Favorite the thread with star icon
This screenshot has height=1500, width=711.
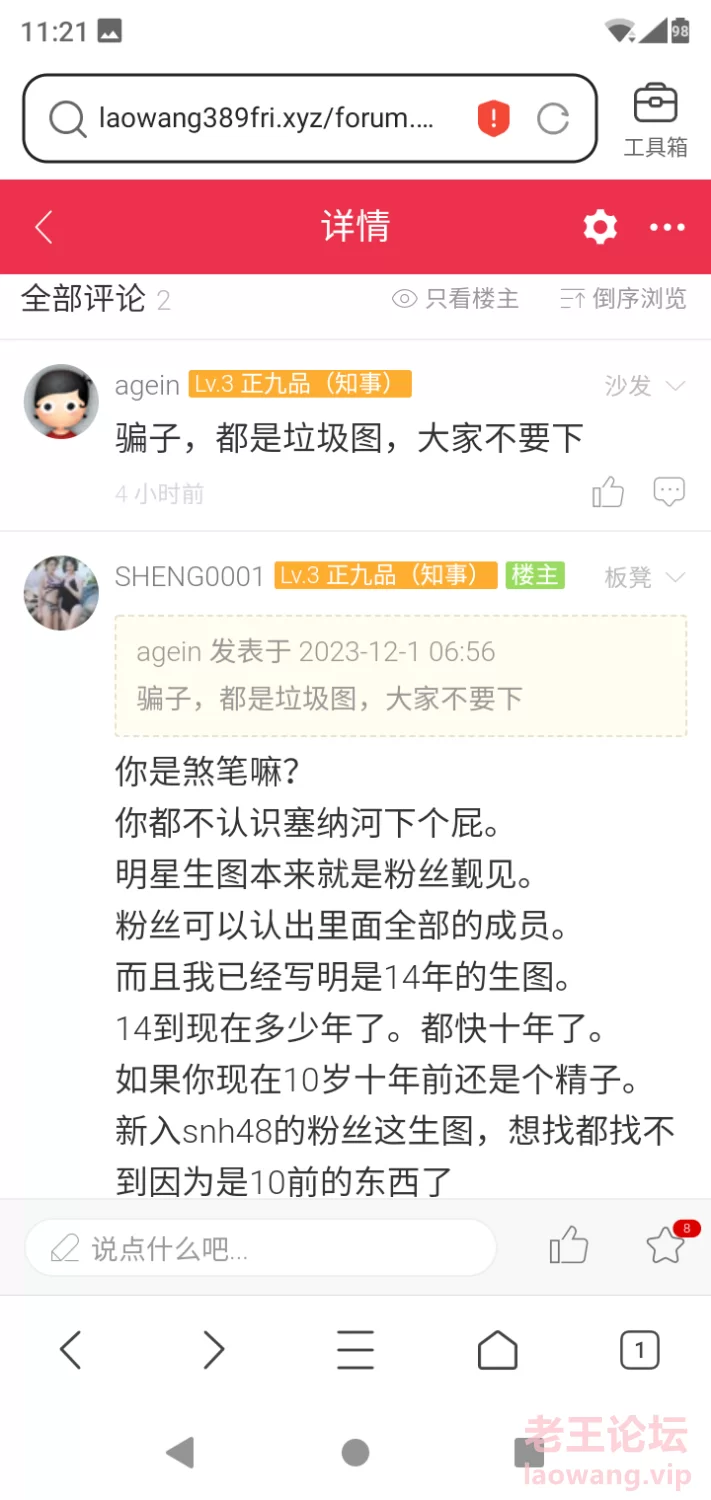point(666,1246)
